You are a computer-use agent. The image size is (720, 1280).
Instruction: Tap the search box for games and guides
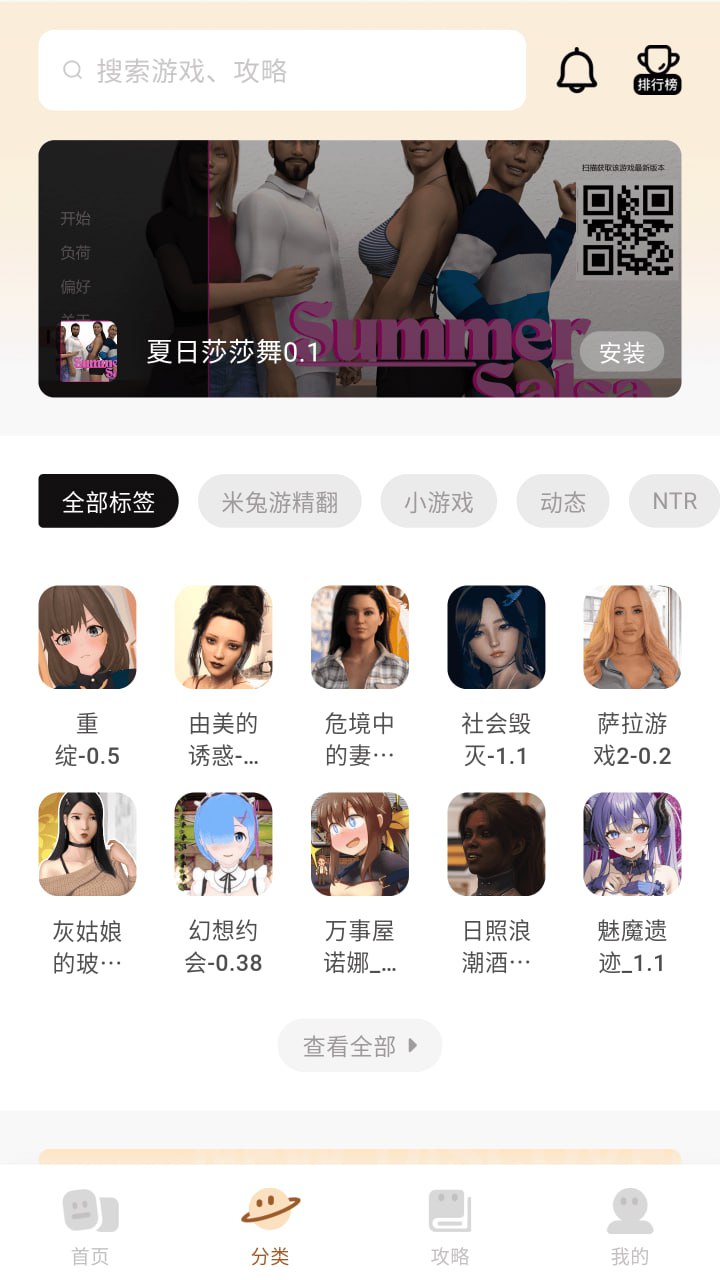[280, 70]
